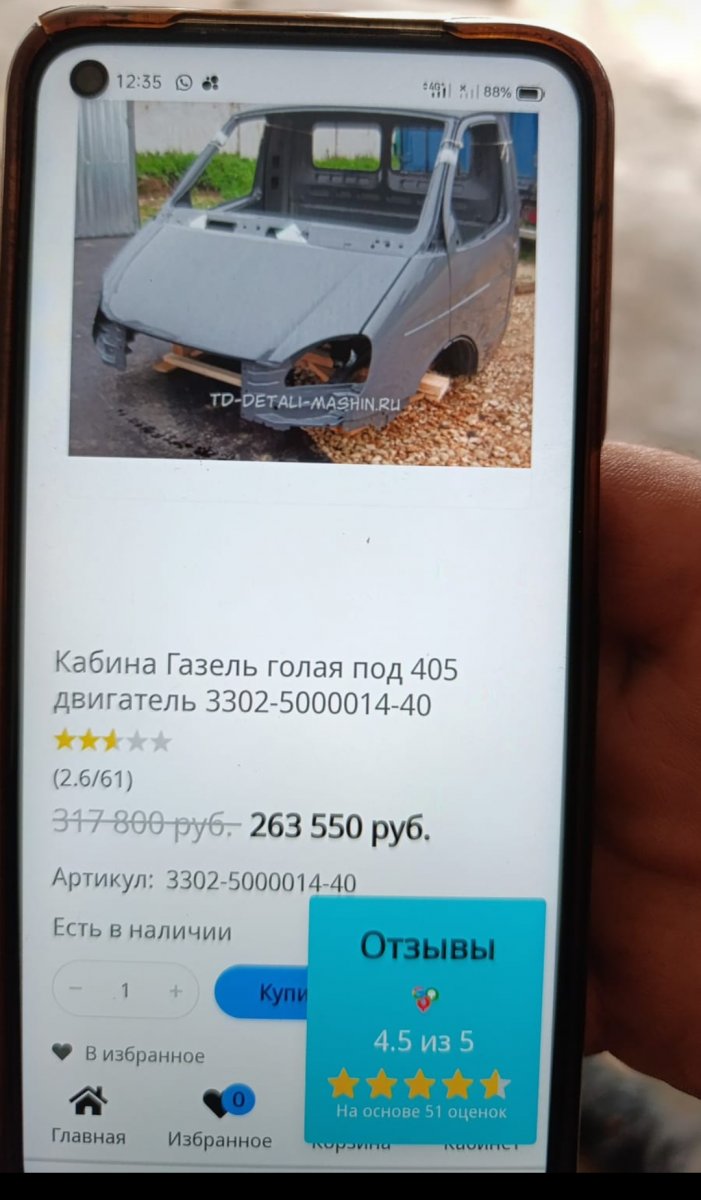Decrease quantity with the minus button
The height and width of the screenshot is (1200, 701).
click(77, 990)
